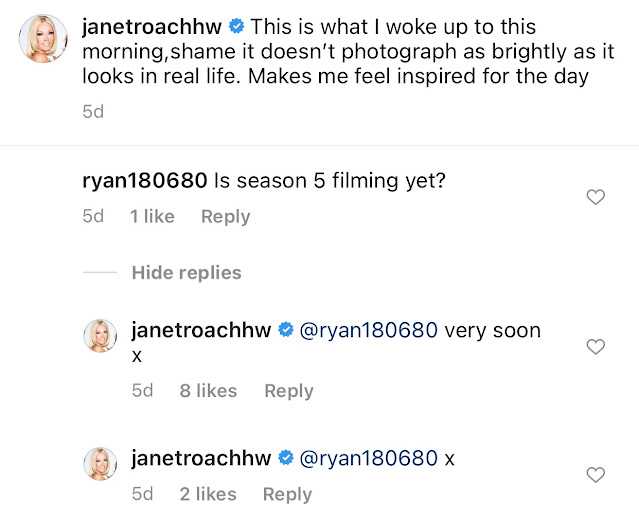Image resolution: width=639 pixels, height=520 pixels.
Task: Like janetroachhw's 'very soon x' reply
Action: pos(595,347)
